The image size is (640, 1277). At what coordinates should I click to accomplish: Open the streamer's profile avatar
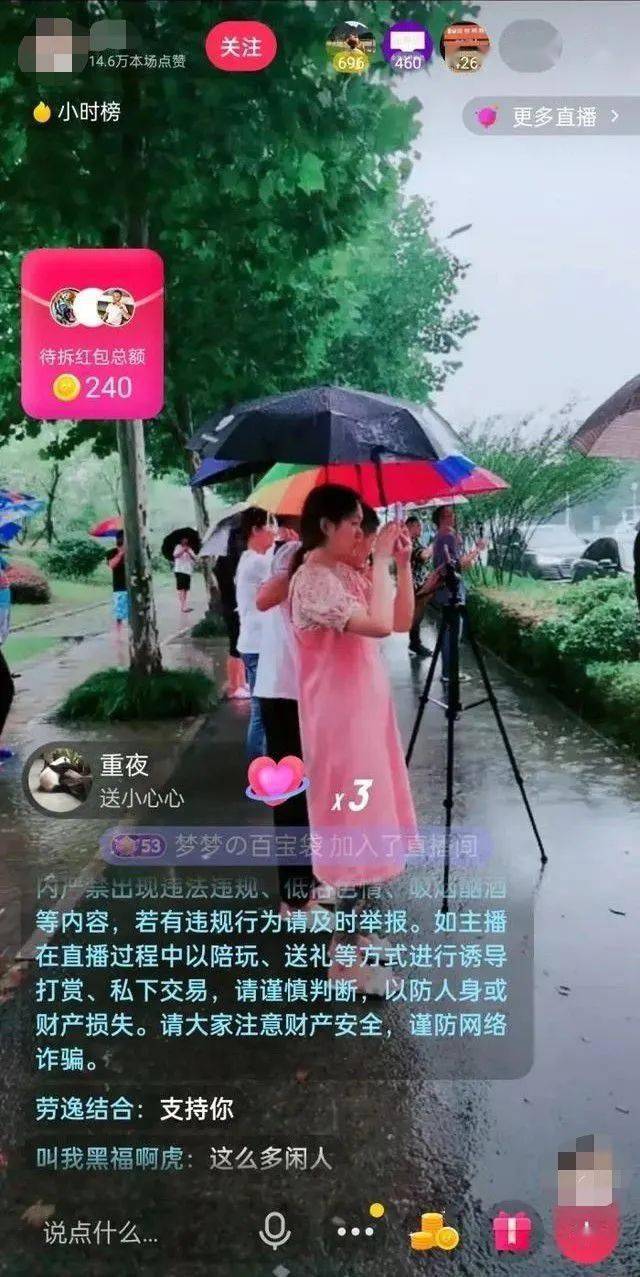[x=52, y=47]
